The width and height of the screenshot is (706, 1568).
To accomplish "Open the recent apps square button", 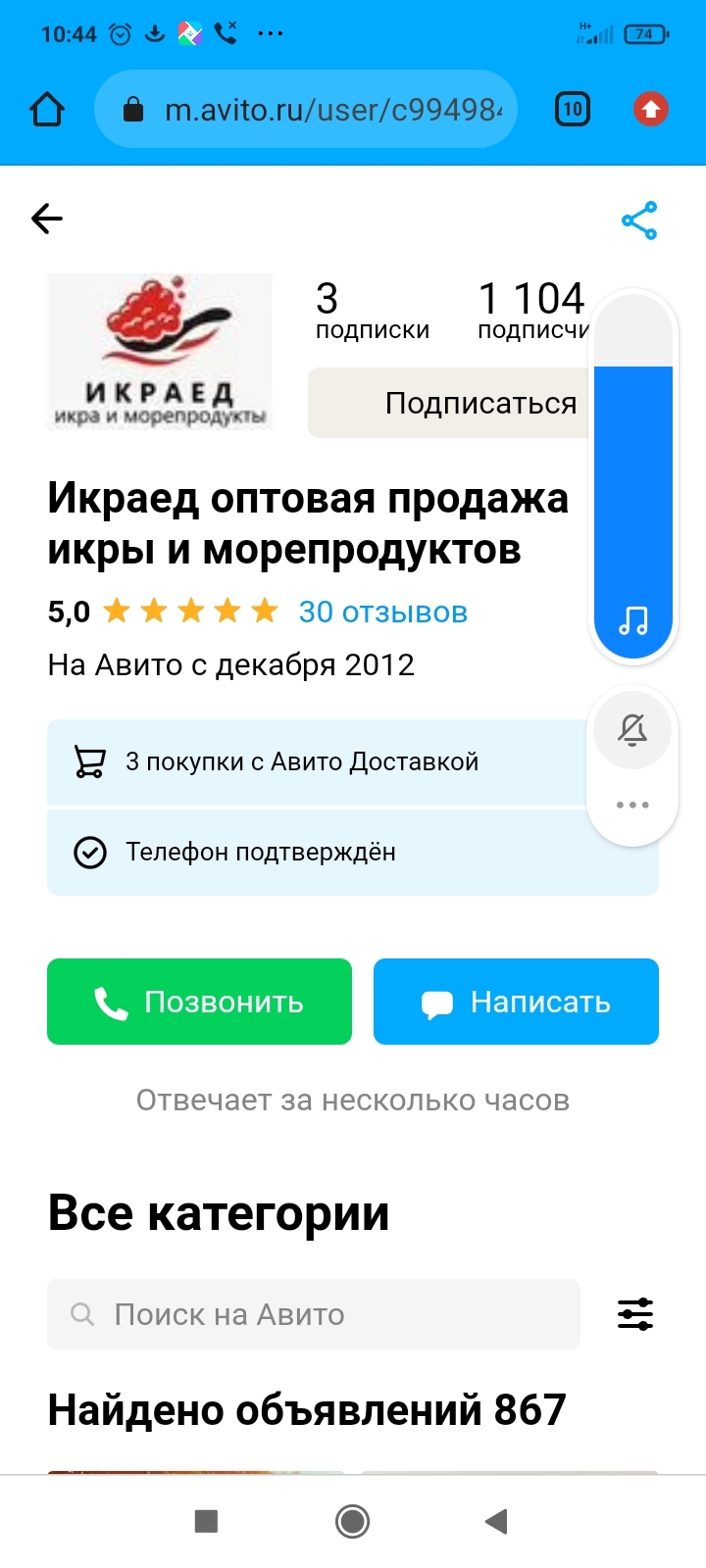I will pos(206,1521).
